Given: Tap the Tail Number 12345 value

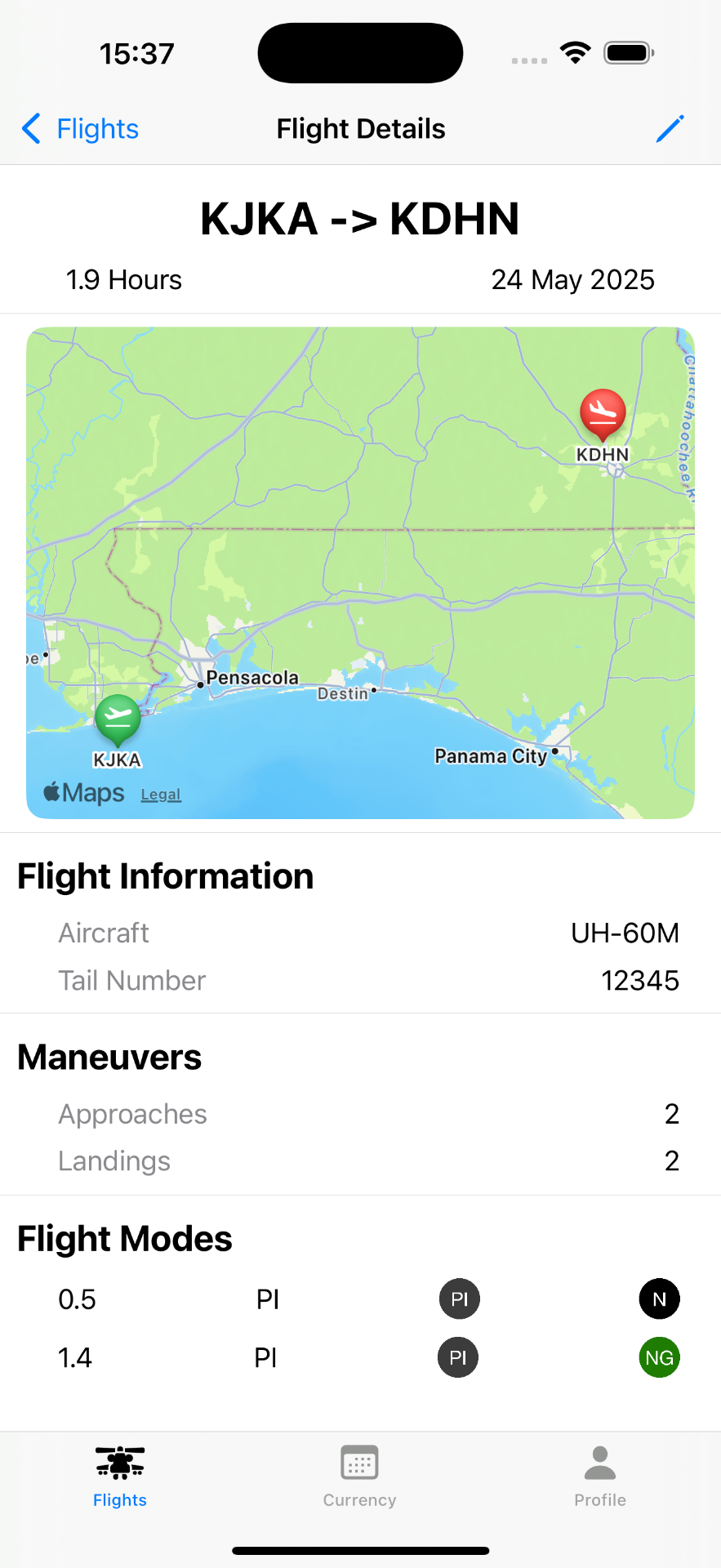Looking at the screenshot, I should 640,980.
